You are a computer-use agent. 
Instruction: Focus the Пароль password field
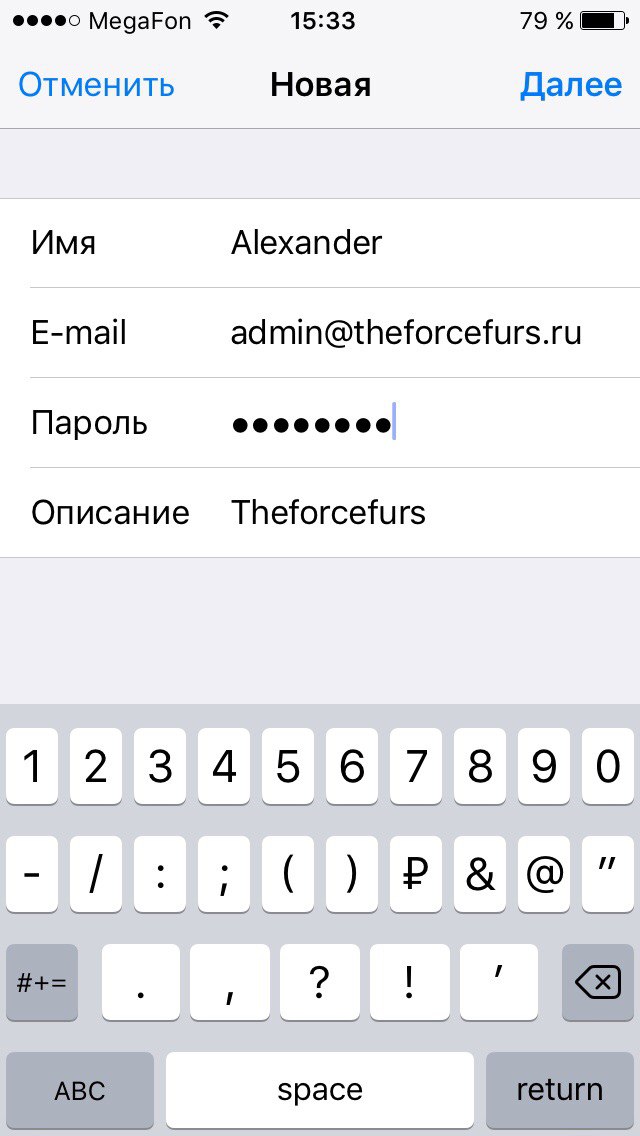tap(320, 423)
